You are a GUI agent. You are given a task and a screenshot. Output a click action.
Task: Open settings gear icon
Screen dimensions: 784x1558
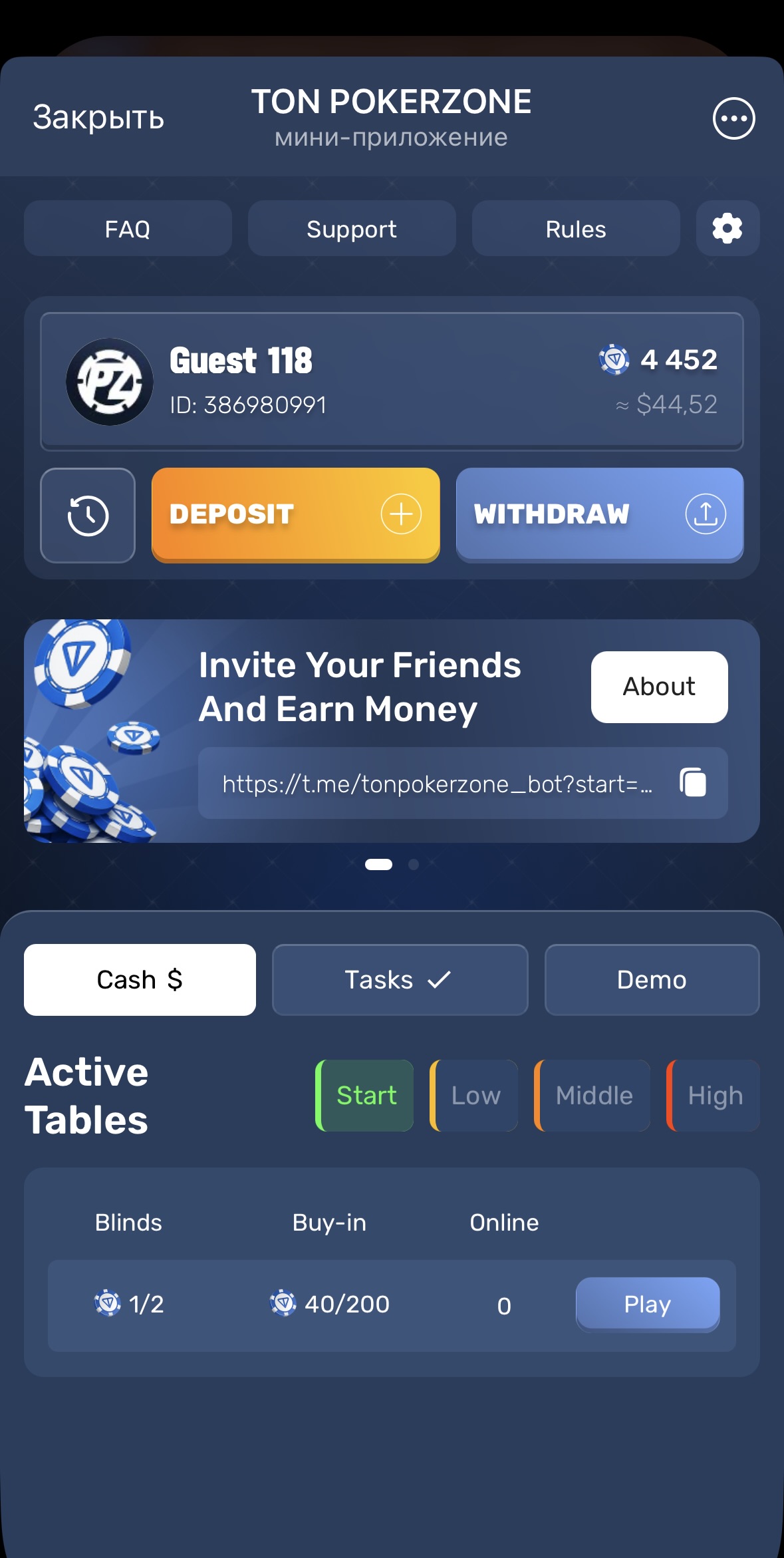click(x=727, y=229)
